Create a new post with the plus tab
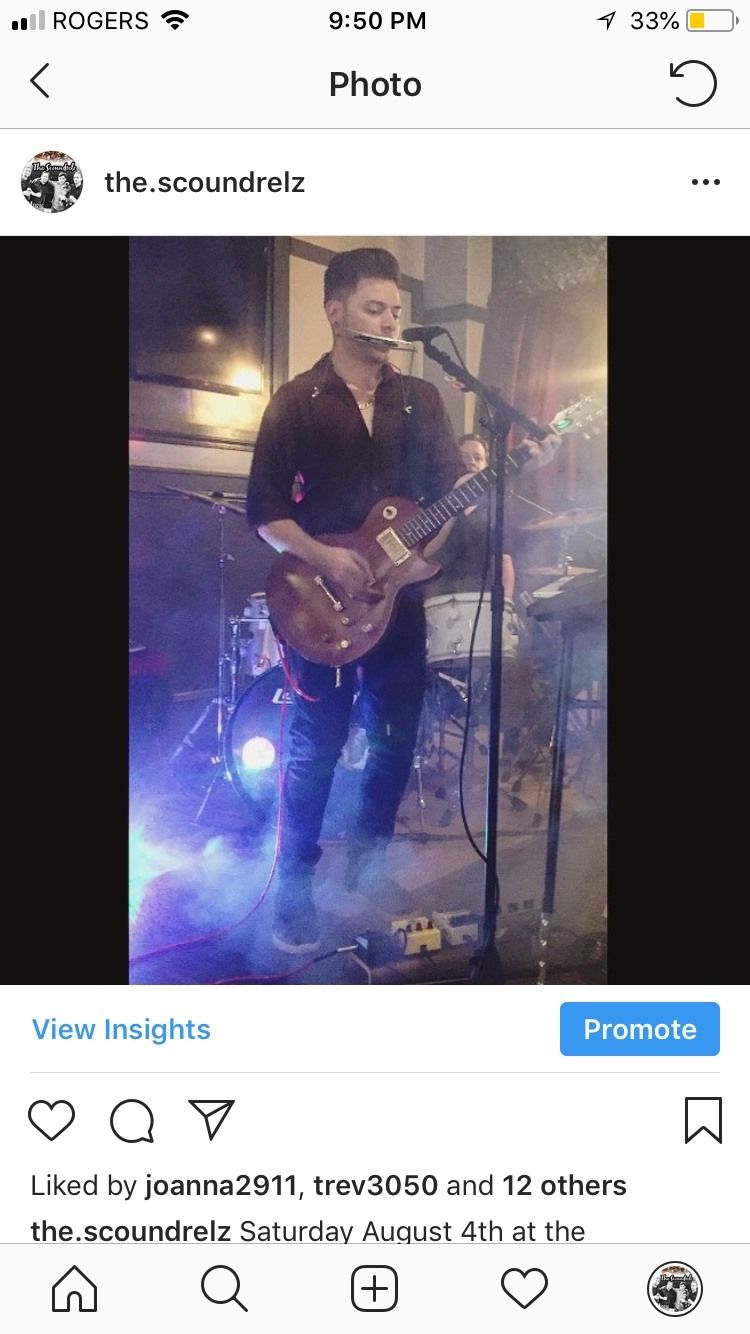The height and width of the screenshot is (1334, 750). coord(375,1288)
